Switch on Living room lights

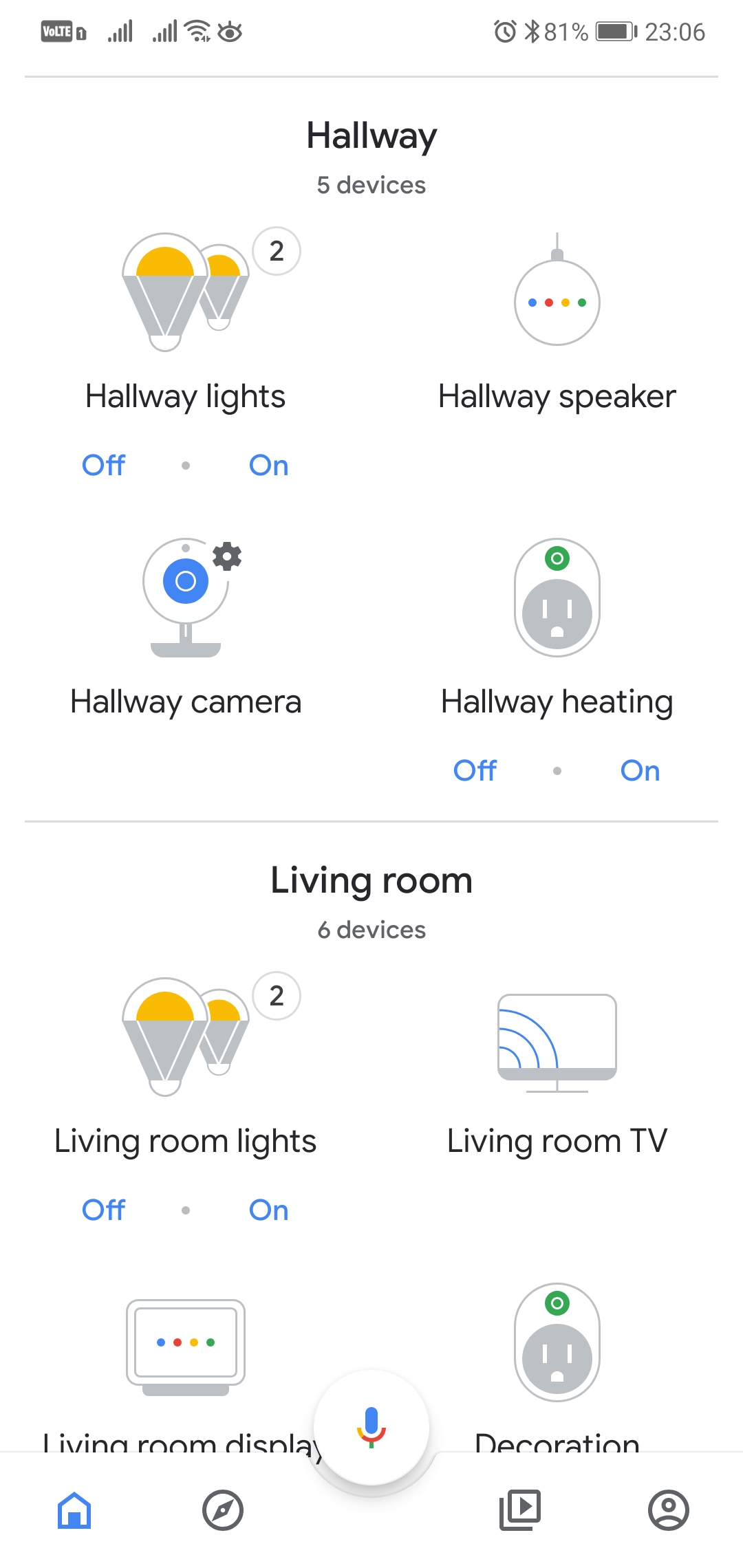pyautogui.click(x=268, y=1210)
